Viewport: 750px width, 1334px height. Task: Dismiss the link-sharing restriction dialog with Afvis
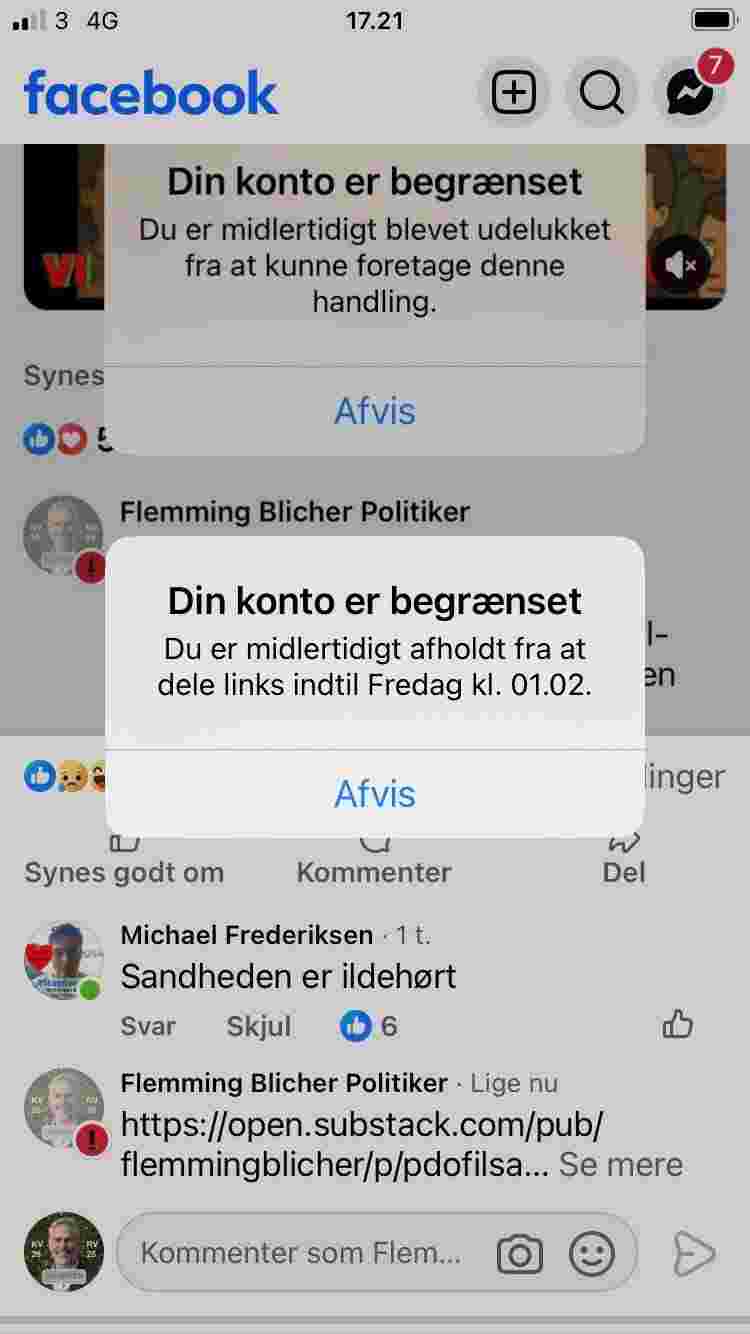point(374,794)
